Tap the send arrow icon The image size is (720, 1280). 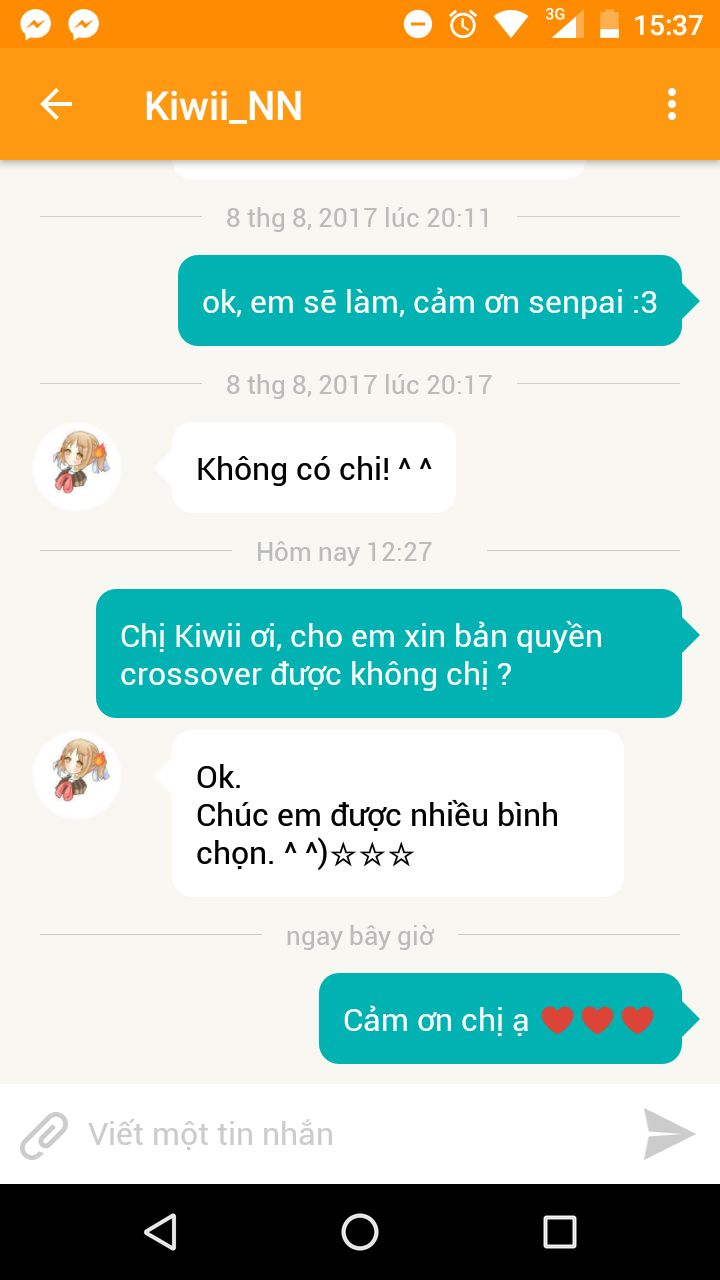669,1134
